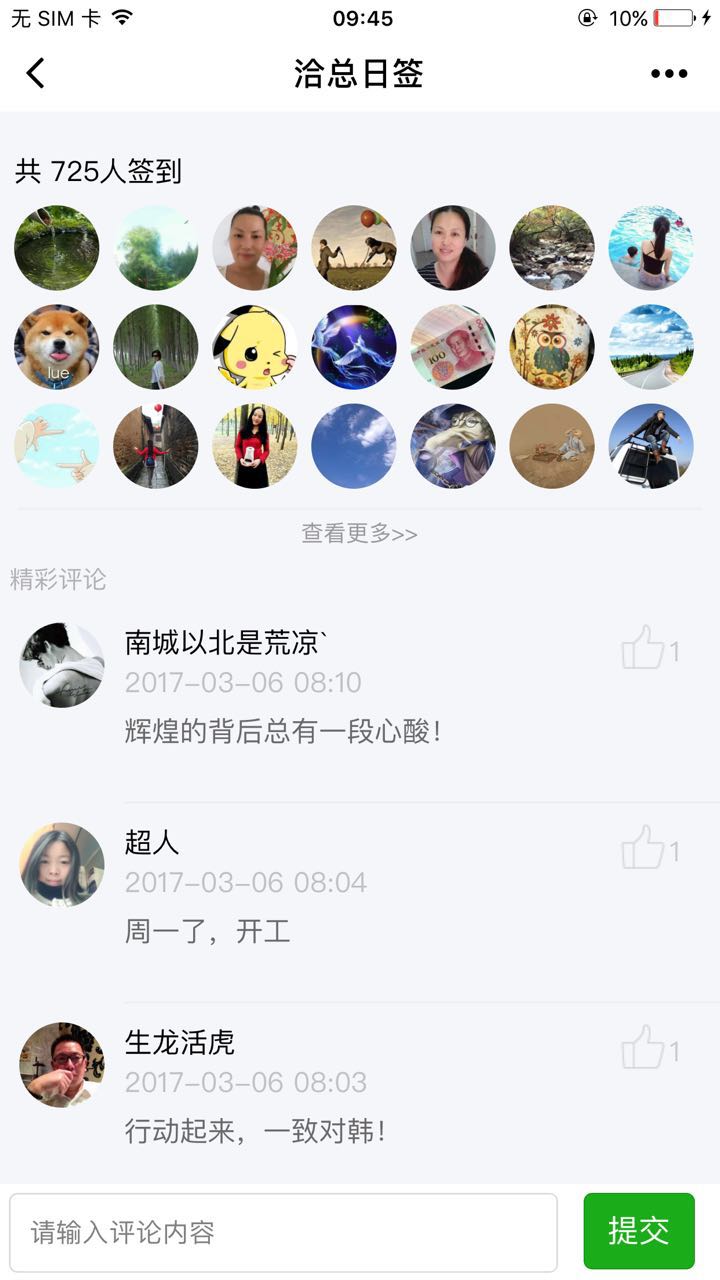
Task: Open the 100 yuan banknote avatar
Action: tap(452, 347)
